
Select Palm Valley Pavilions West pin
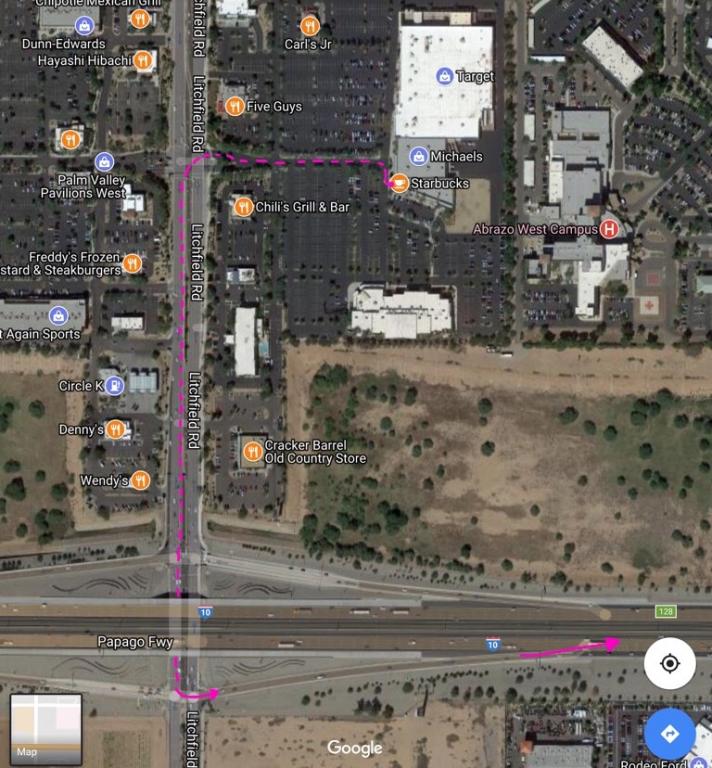[x=104, y=161]
